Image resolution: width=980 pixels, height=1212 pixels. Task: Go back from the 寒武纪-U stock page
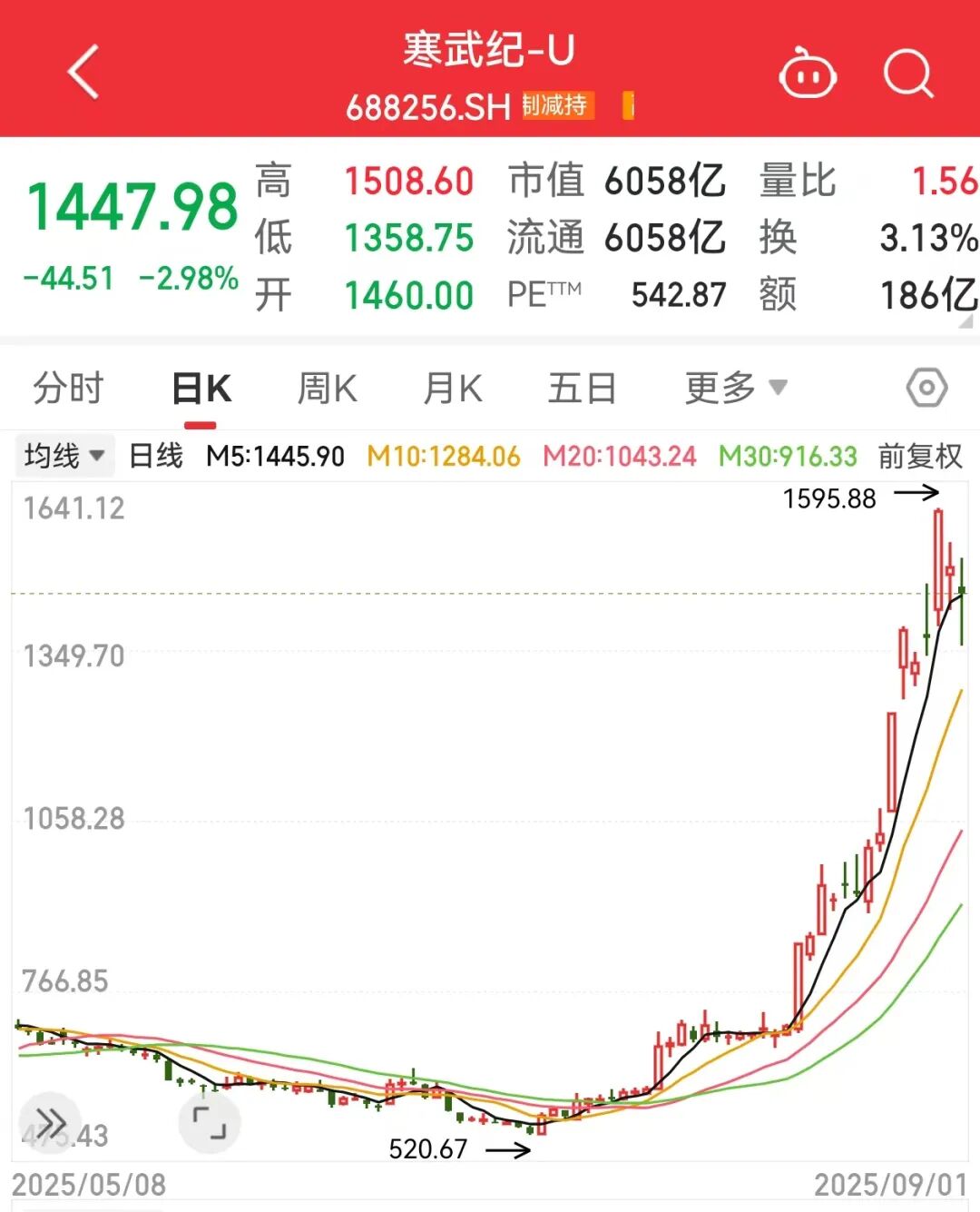click(83, 72)
